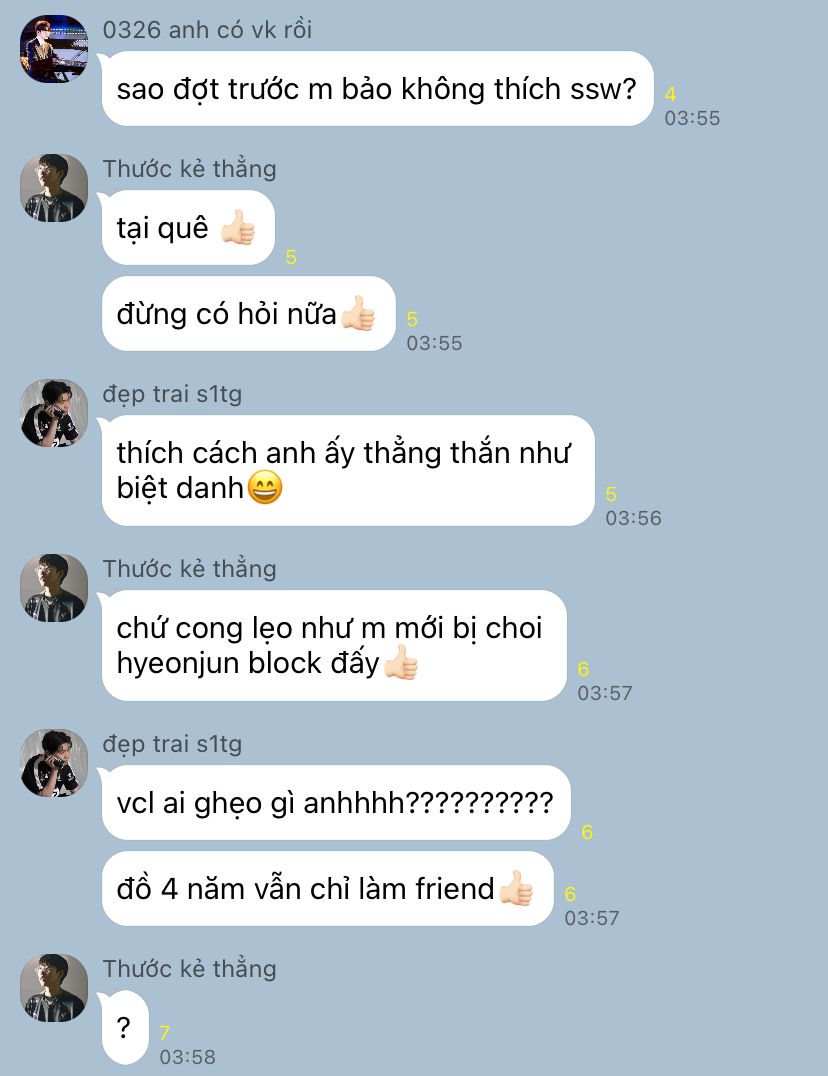Open profile picture of 0326 anh có vk rồi
The width and height of the screenshot is (828, 1076).
[54, 49]
